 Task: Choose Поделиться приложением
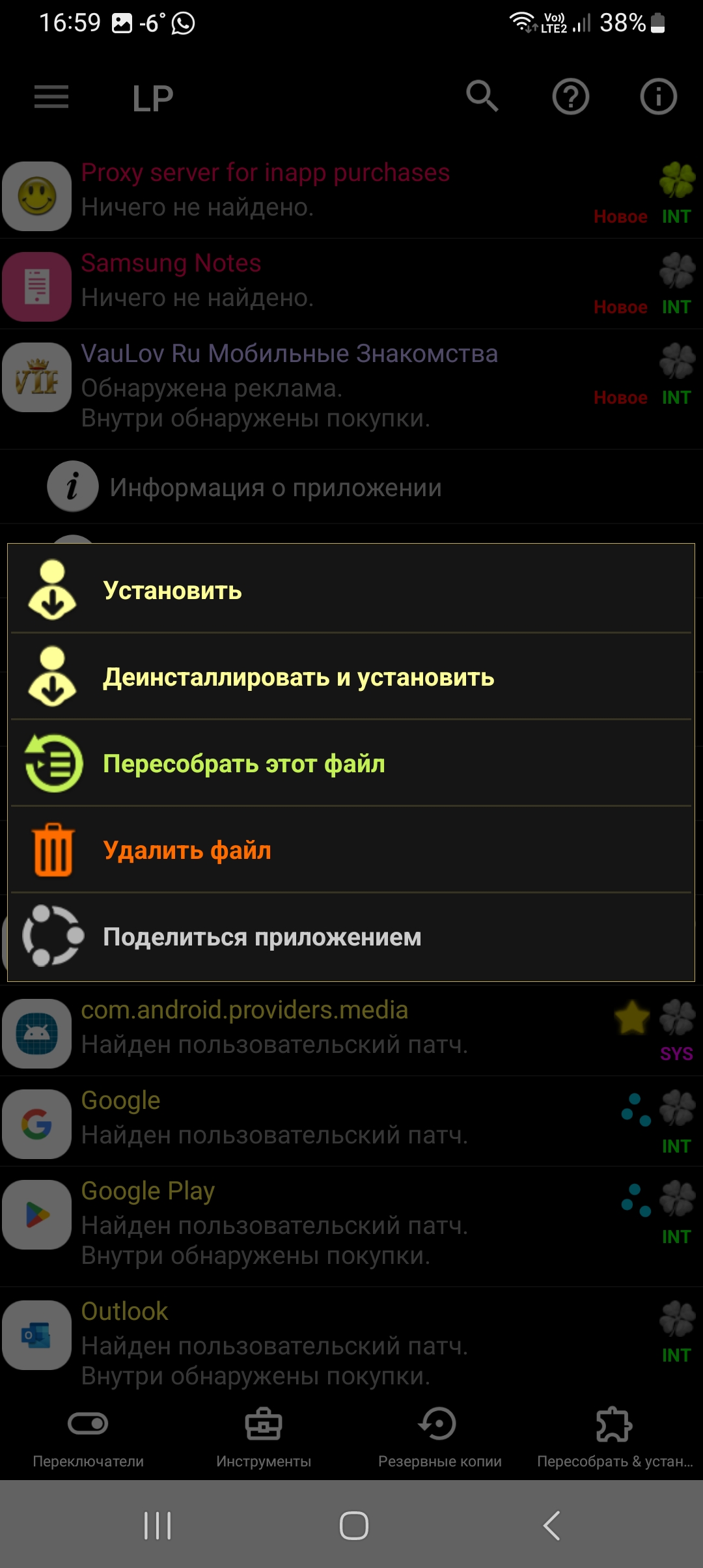point(351,936)
